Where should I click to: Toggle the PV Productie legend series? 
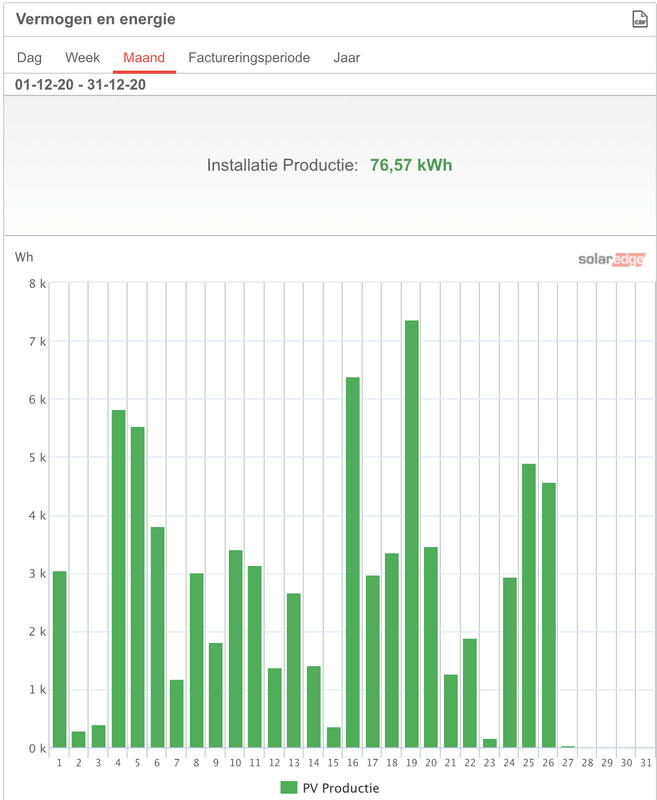pos(329,788)
